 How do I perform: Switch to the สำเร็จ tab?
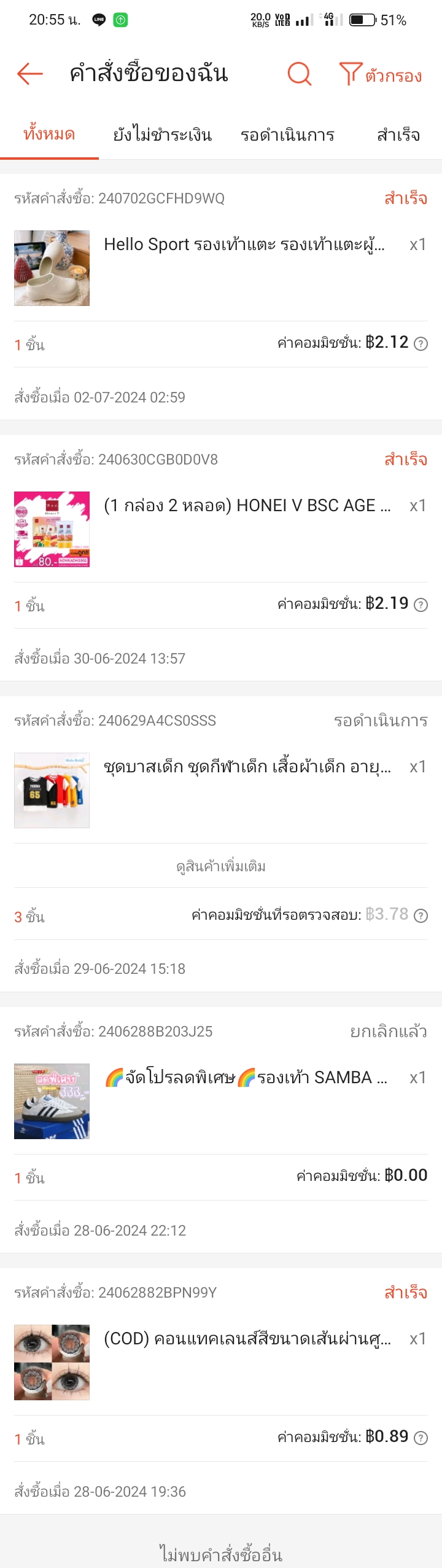point(398,135)
